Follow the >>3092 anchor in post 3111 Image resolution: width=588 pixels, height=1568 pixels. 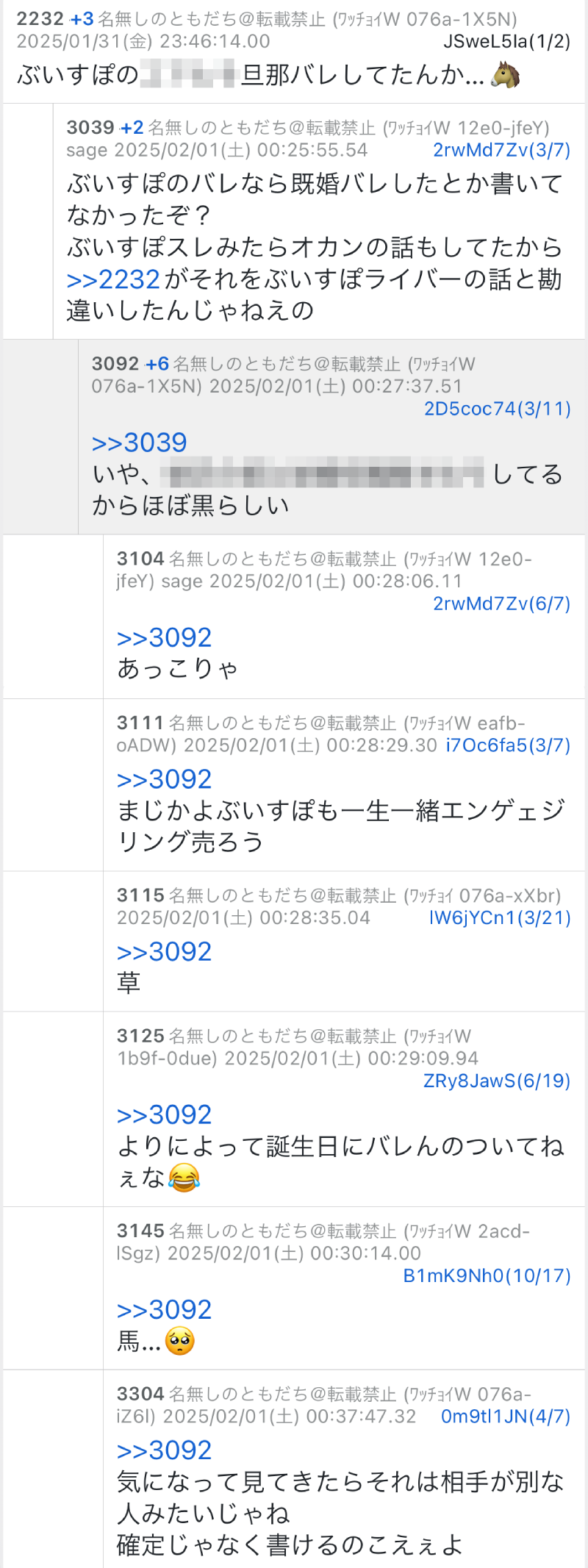pos(164,779)
